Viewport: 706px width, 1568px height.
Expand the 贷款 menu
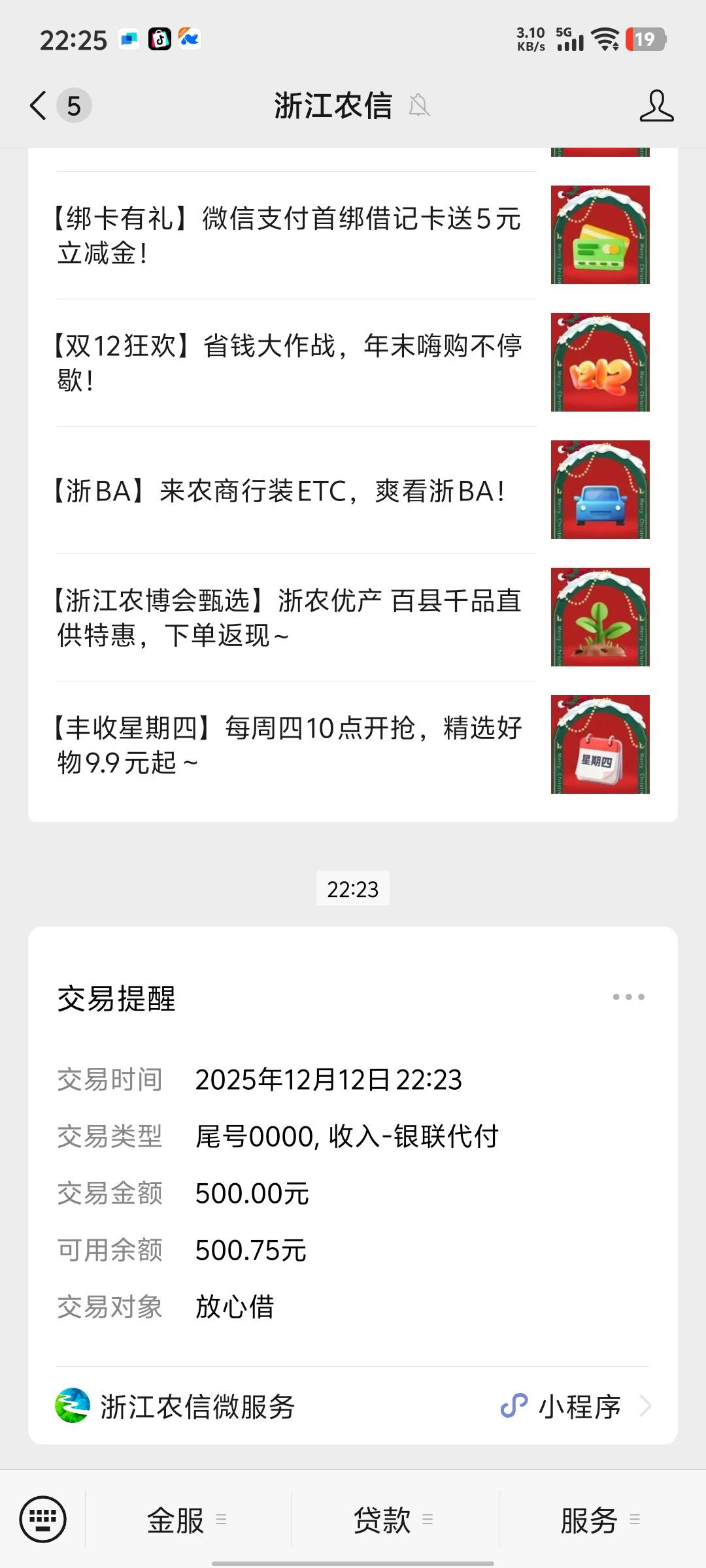[395, 1520]
